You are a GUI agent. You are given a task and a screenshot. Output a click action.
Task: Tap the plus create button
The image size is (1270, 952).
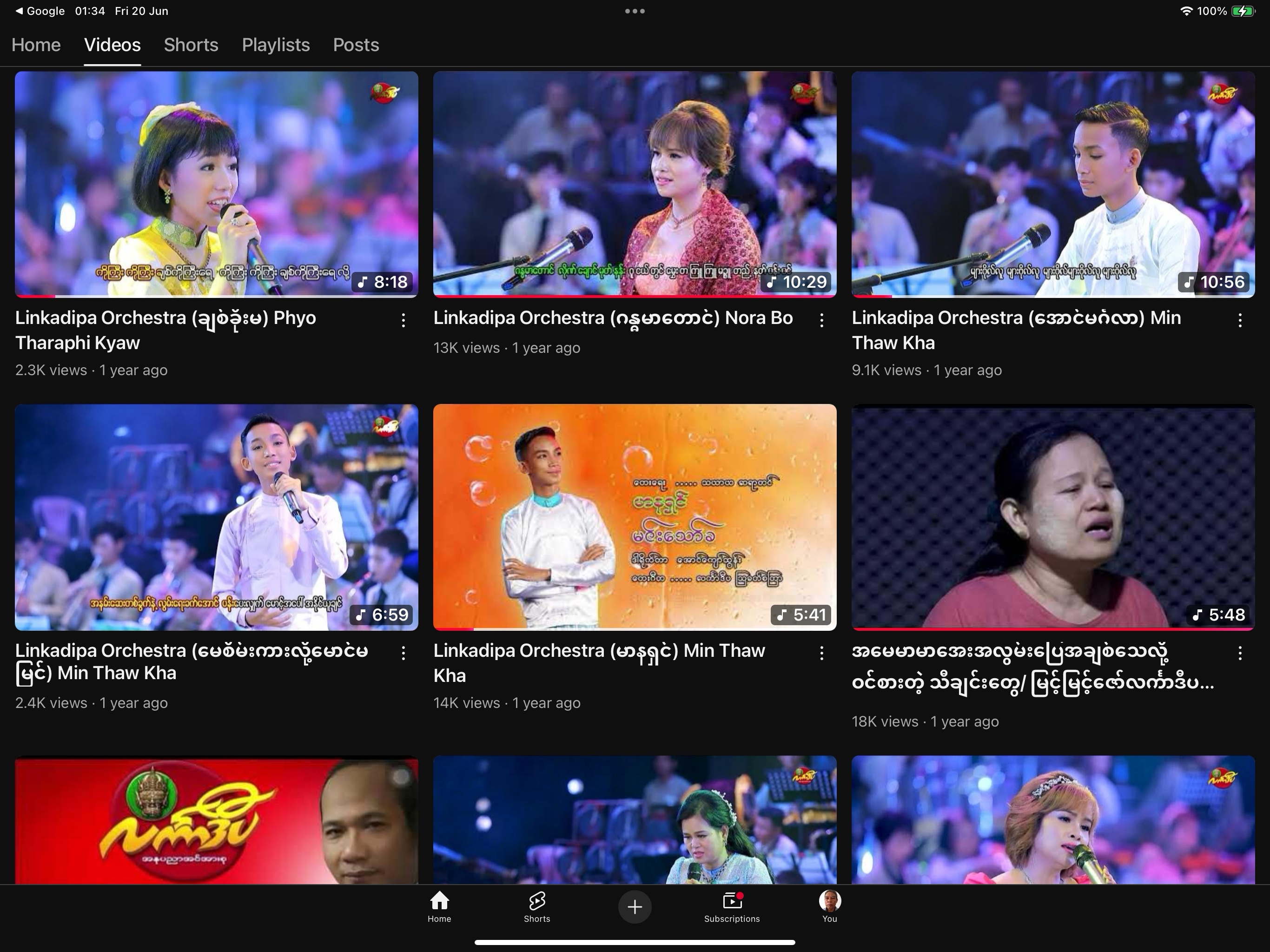click(635, 906)
